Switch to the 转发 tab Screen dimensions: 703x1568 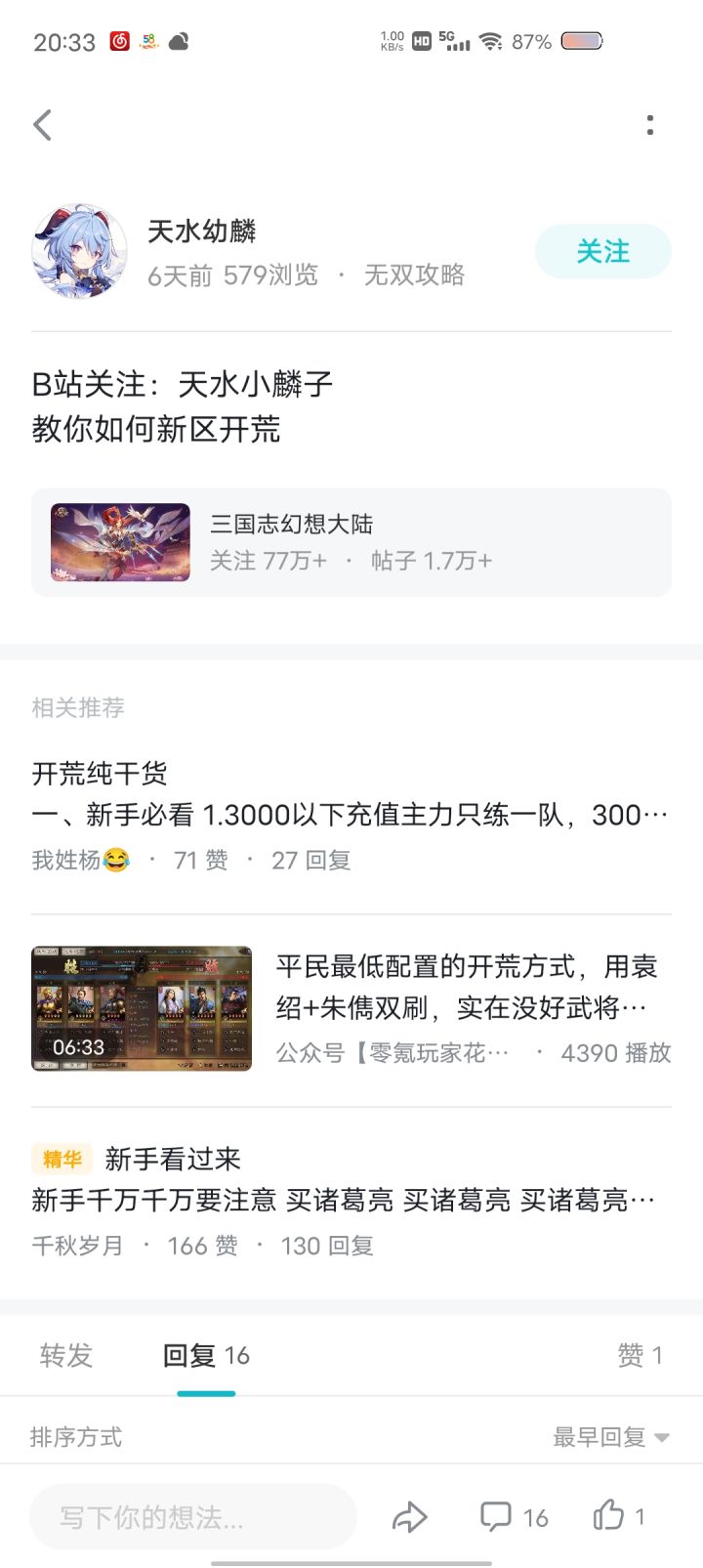pos(65,1355)
